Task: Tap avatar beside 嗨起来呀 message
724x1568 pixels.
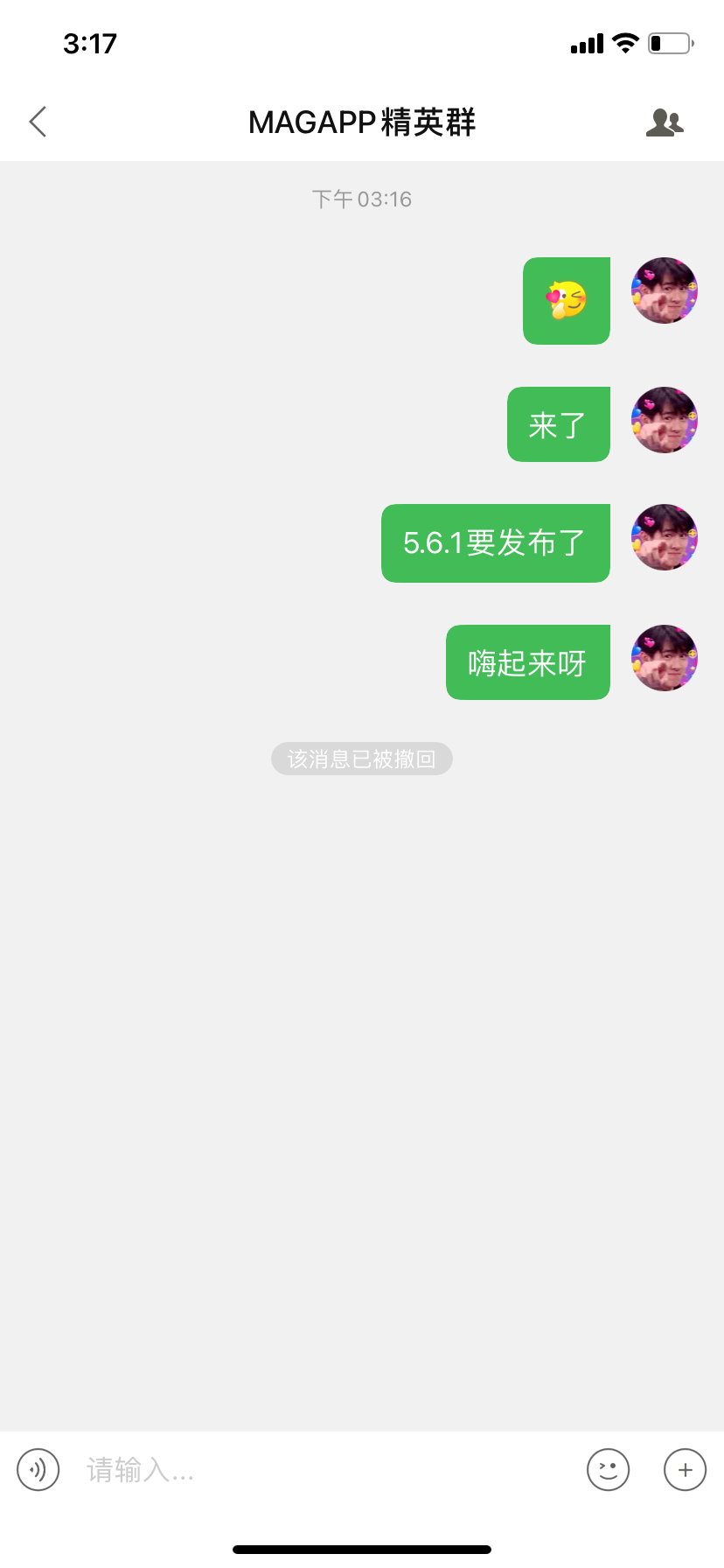Action: 665,658
